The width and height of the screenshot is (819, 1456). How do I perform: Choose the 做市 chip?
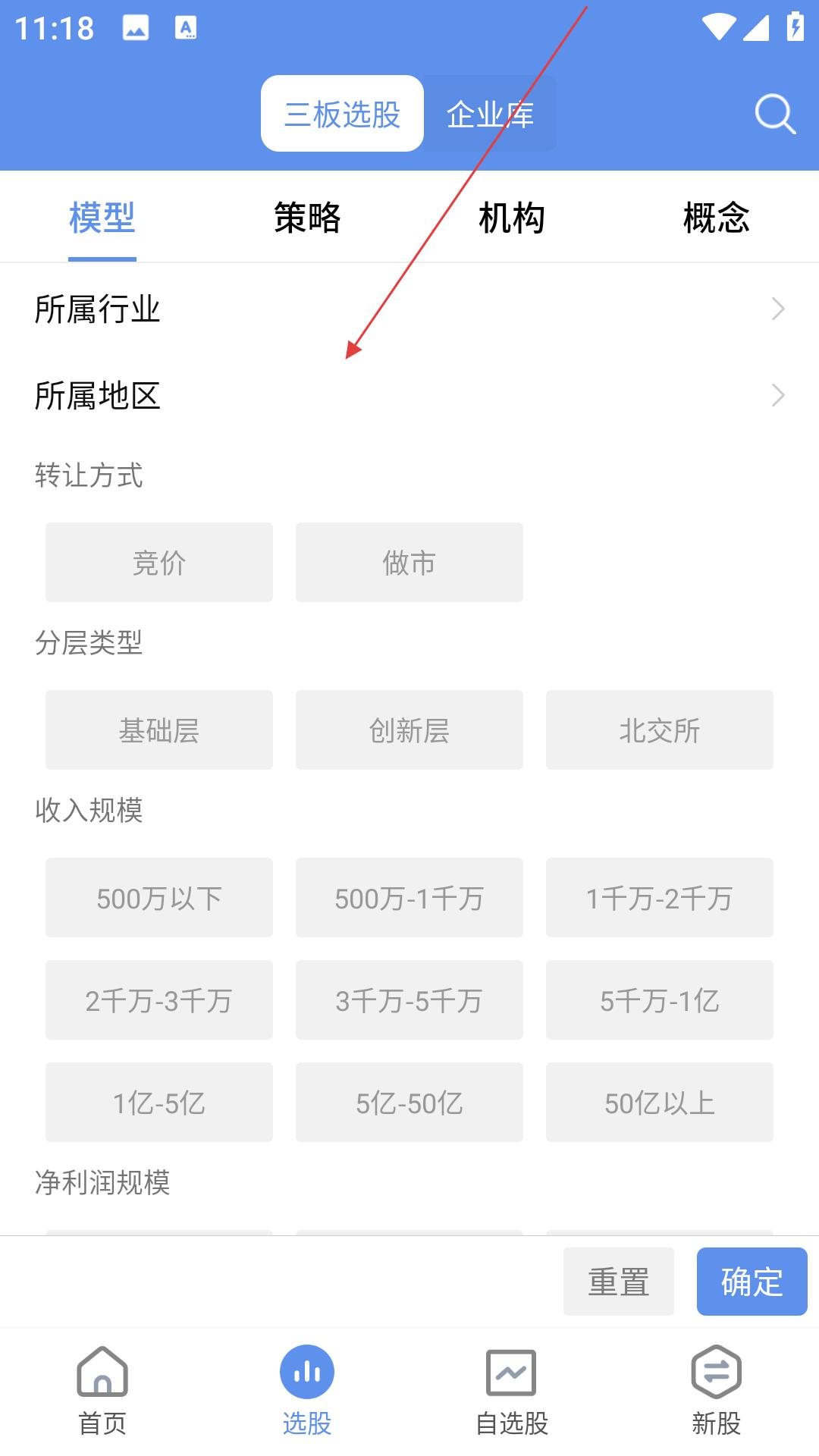(x=409, y=562)
